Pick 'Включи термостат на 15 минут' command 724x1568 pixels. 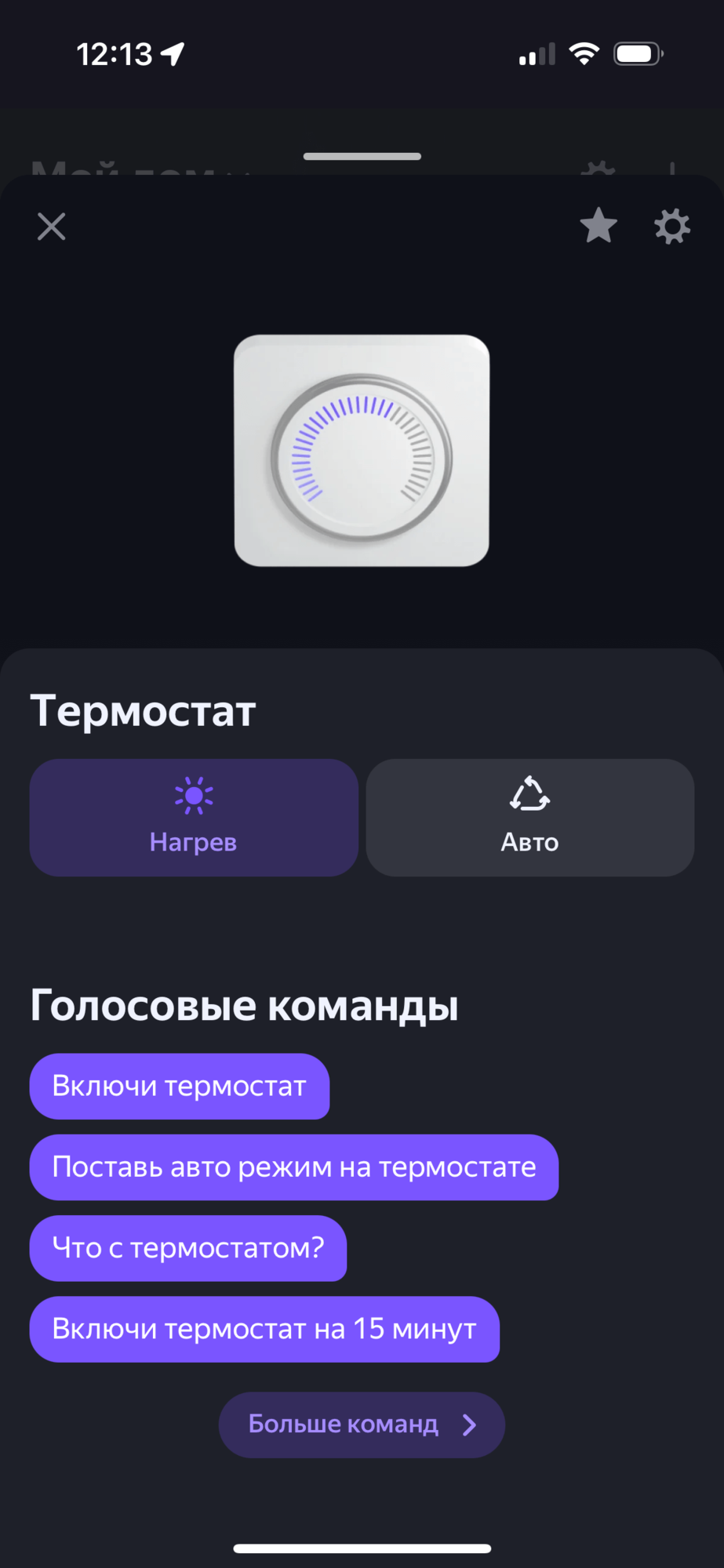(264, 1329)
